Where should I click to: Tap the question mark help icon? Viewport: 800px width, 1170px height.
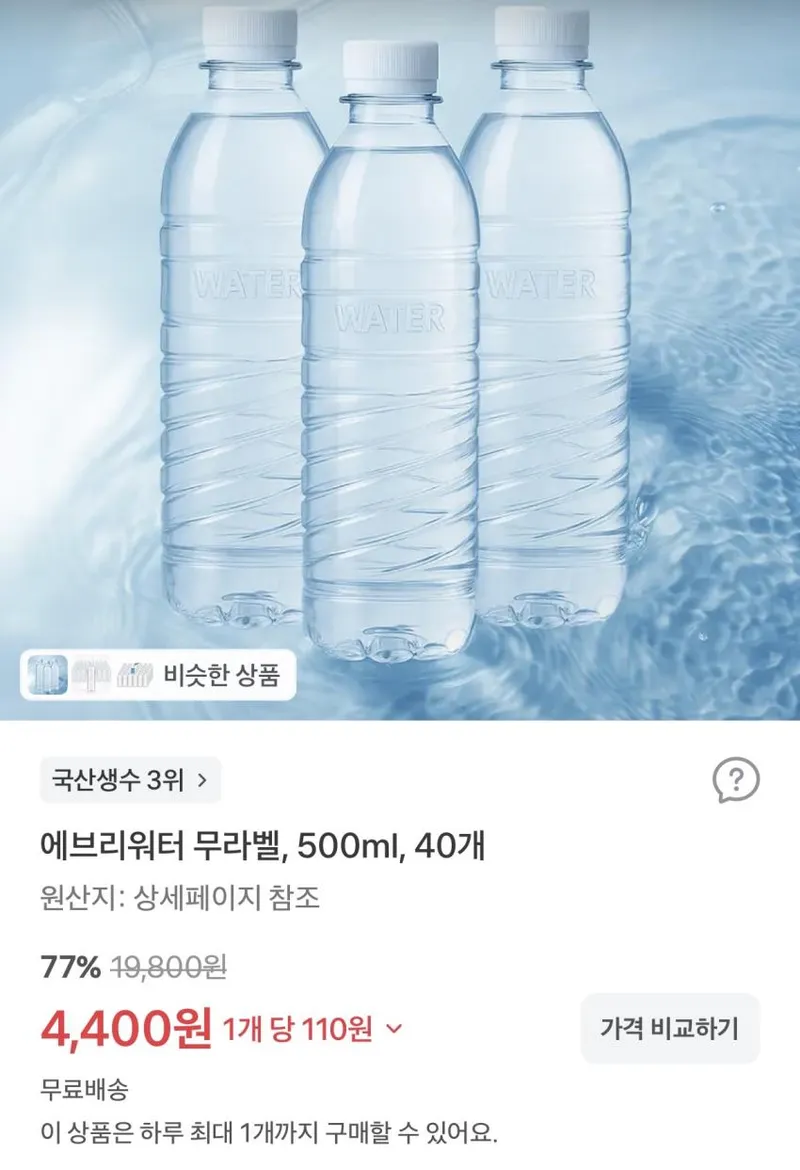(735, 780)
